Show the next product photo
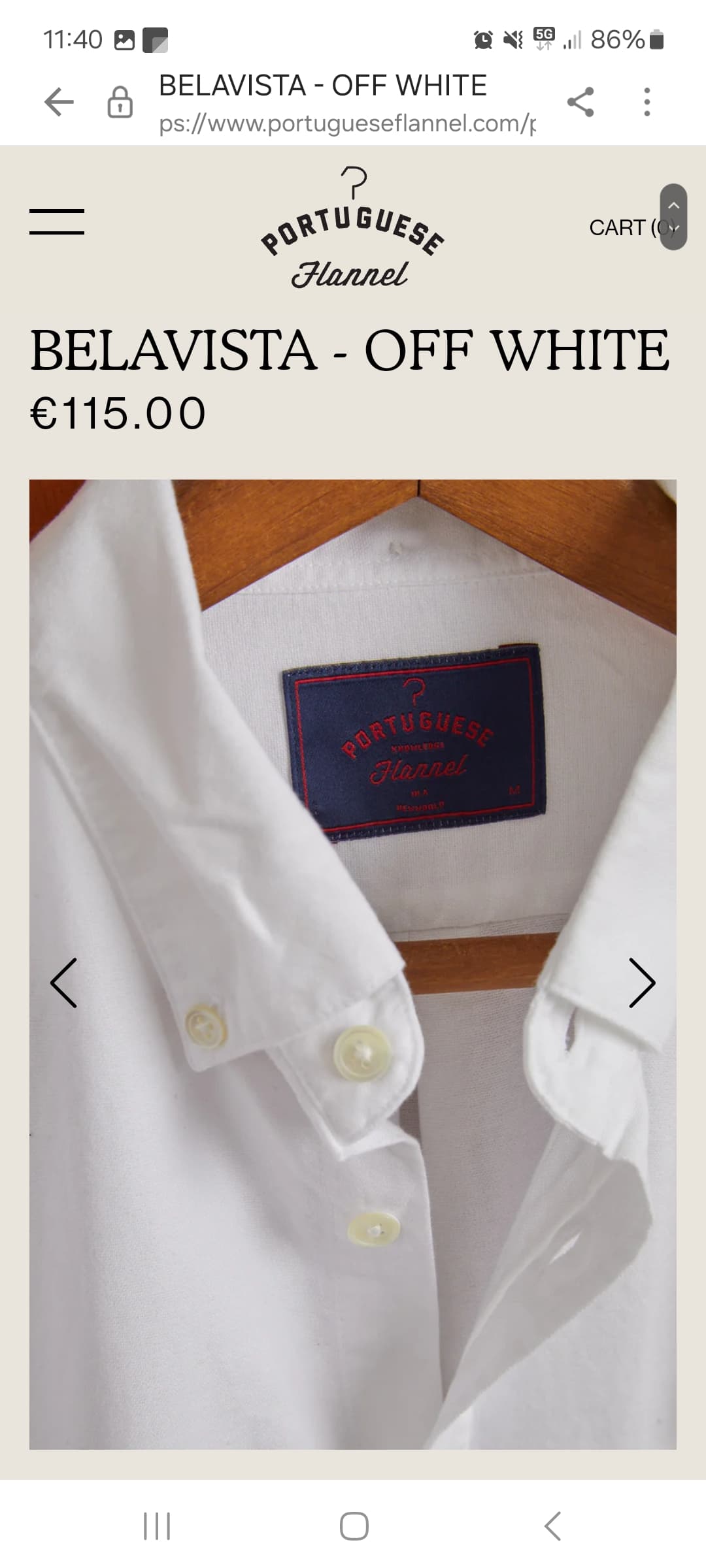 [642, 983]
